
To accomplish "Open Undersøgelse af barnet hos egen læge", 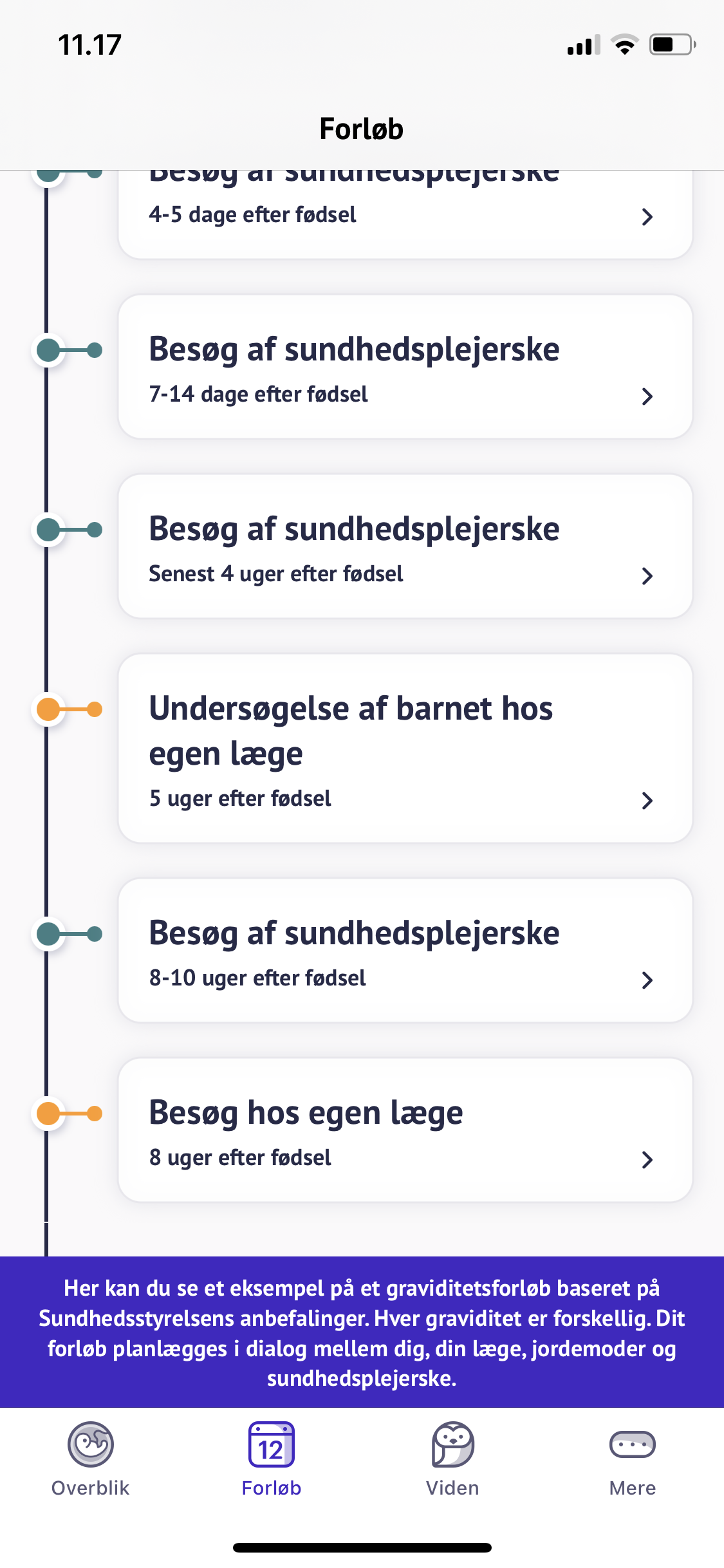I will pyautogui.click(x=405, y=749).
